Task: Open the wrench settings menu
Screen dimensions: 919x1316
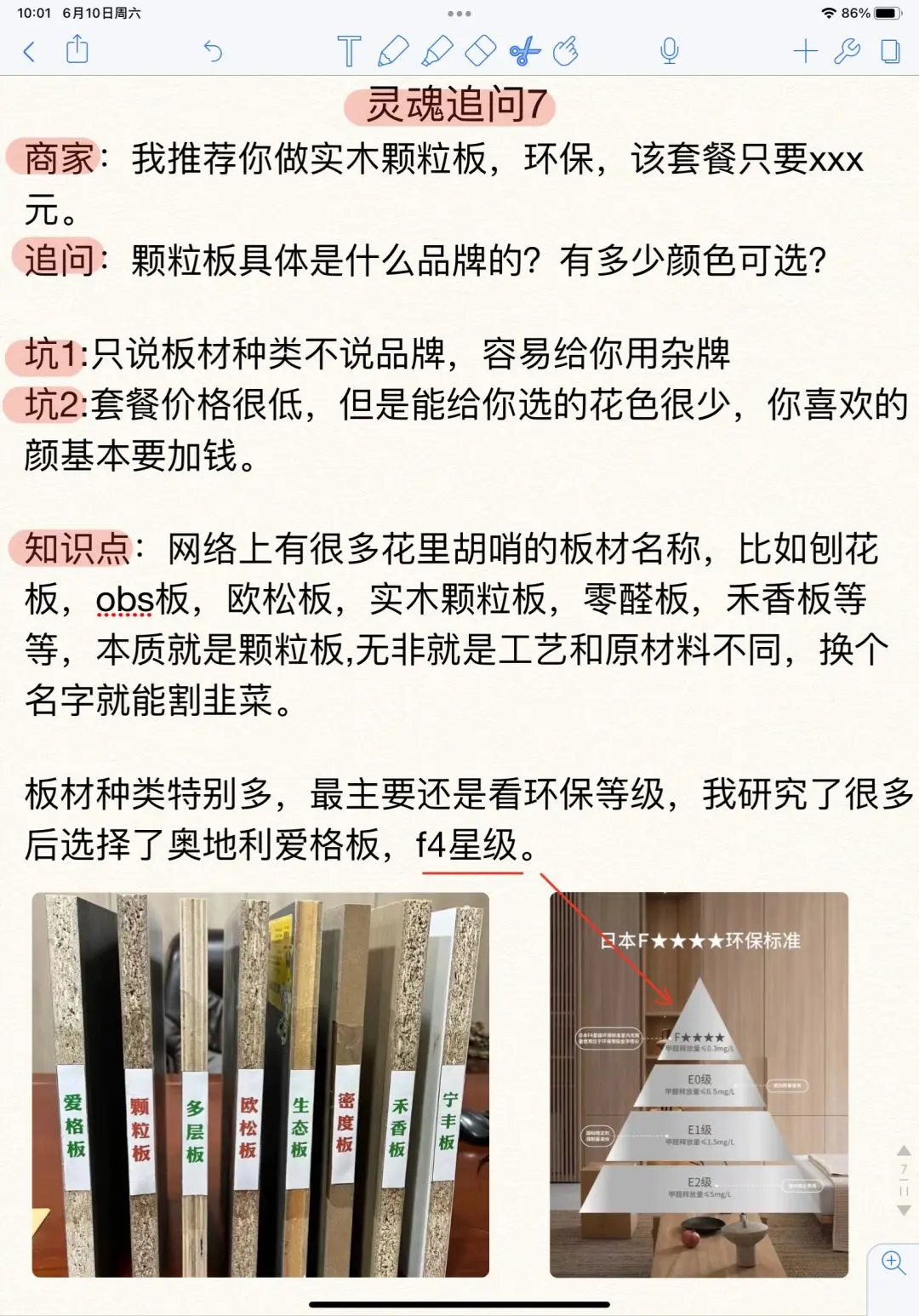Action: (847, 52)
